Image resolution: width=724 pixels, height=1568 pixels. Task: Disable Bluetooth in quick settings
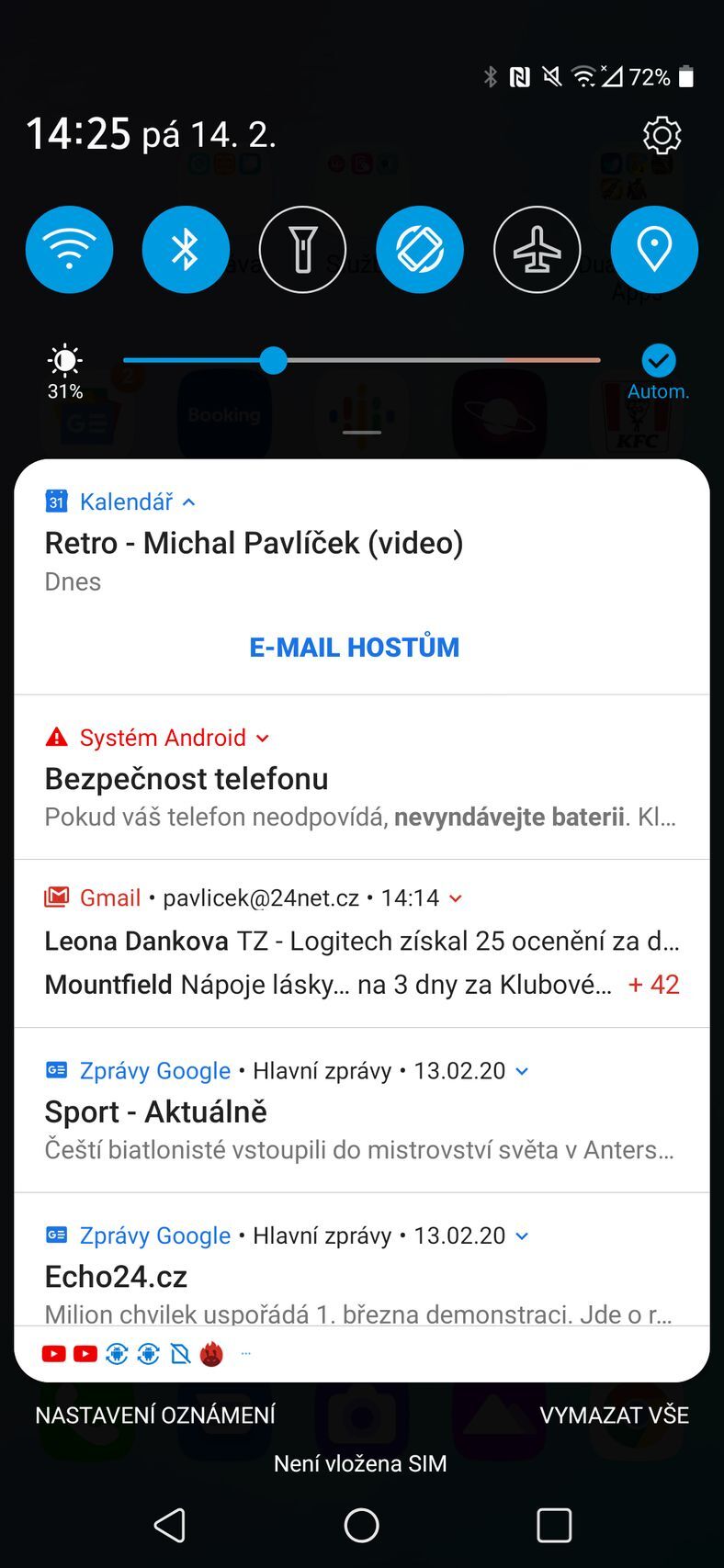pyautogui.click(x=186, y=249)
